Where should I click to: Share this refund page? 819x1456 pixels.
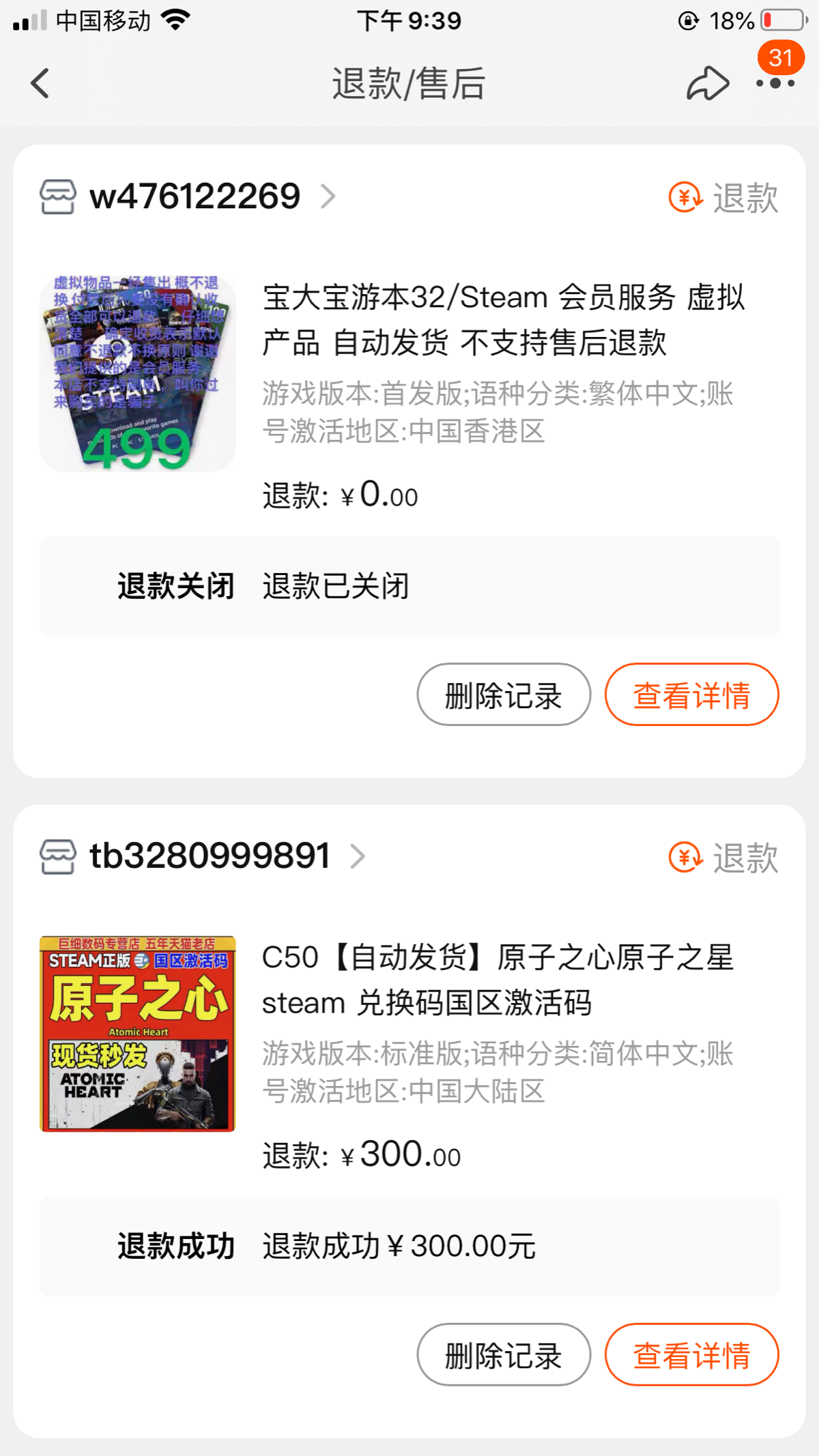[x=707, y=84]
